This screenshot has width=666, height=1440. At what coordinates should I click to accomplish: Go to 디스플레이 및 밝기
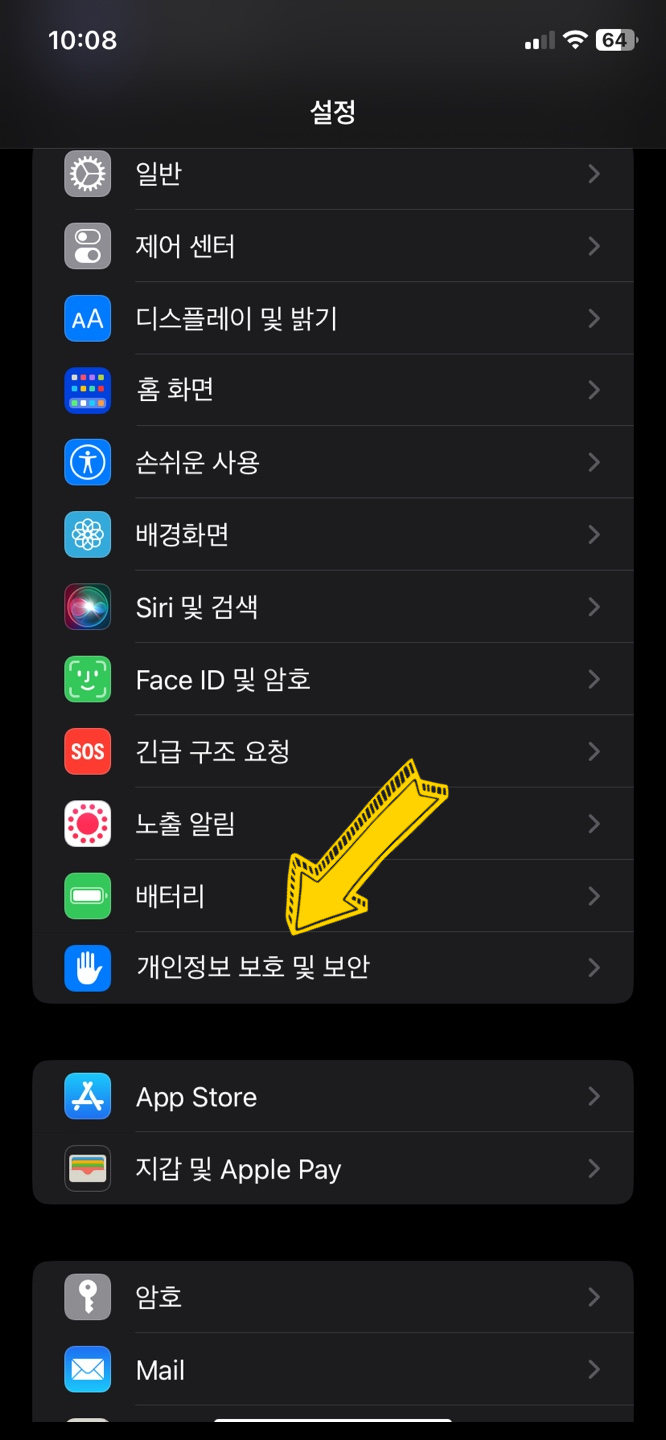(x=333, y=318)
